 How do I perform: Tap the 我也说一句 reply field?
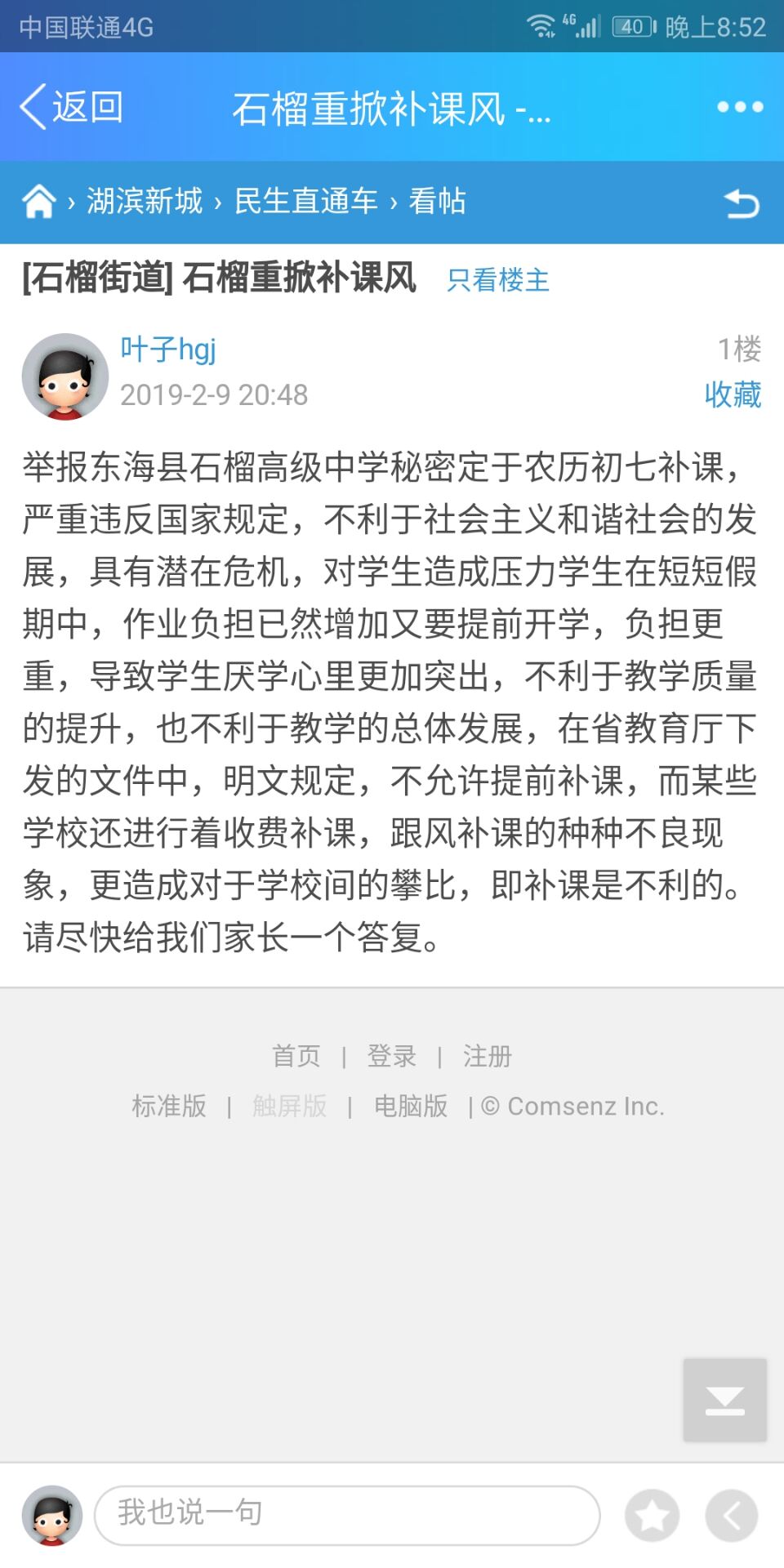[347, 1515]
